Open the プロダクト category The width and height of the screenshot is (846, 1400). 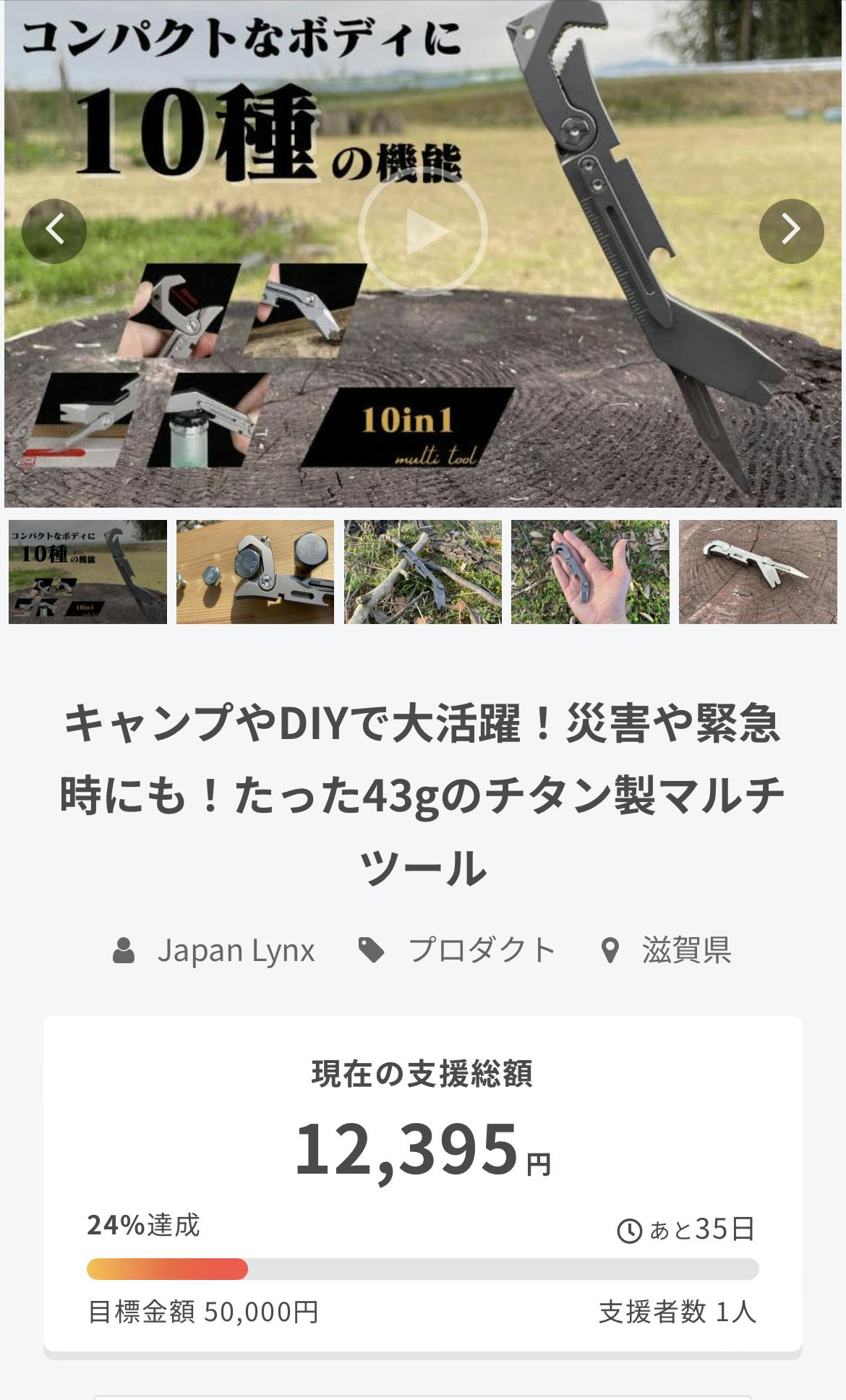click(482, 950)
